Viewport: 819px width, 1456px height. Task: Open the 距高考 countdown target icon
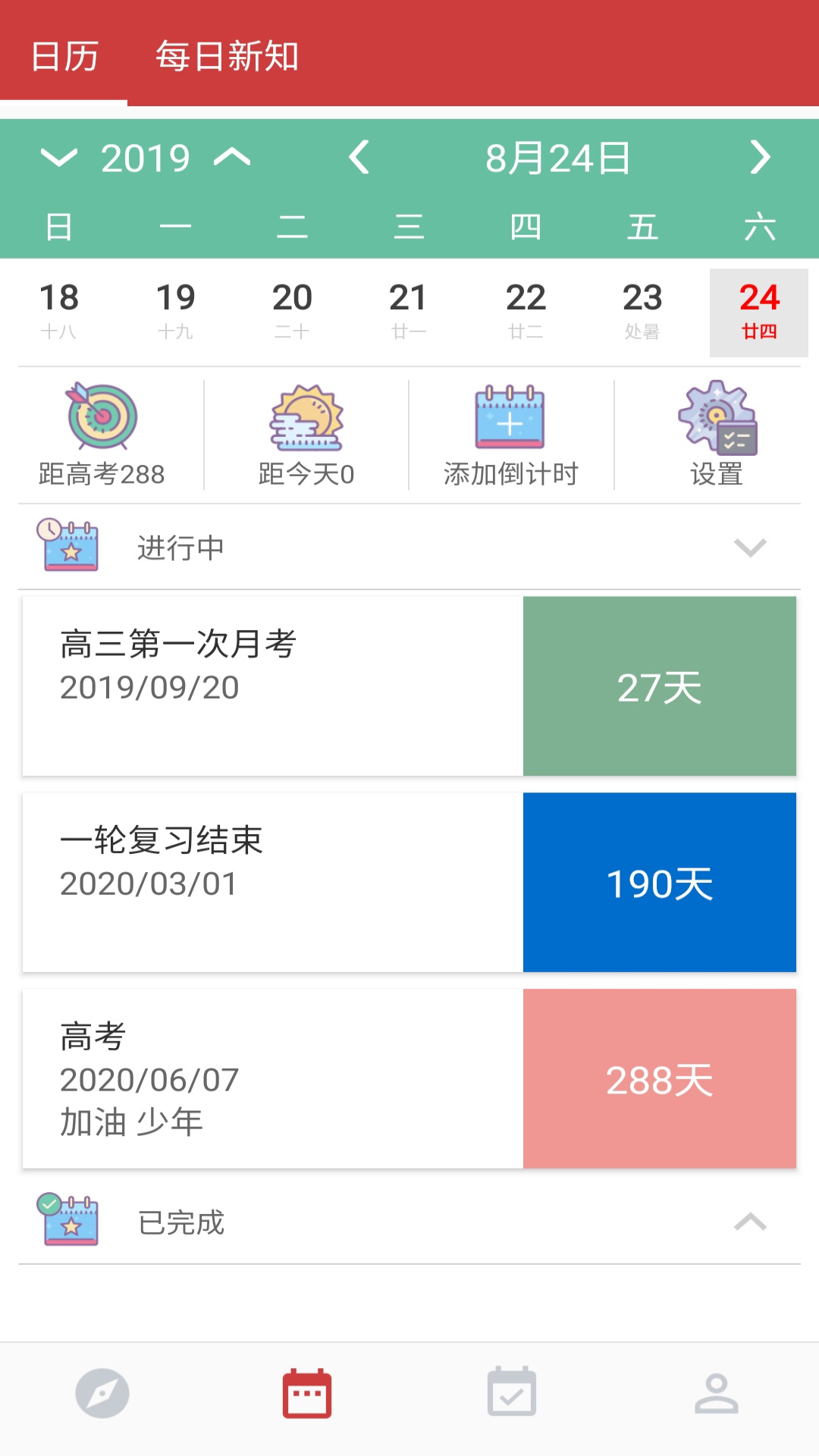point(101,419)
